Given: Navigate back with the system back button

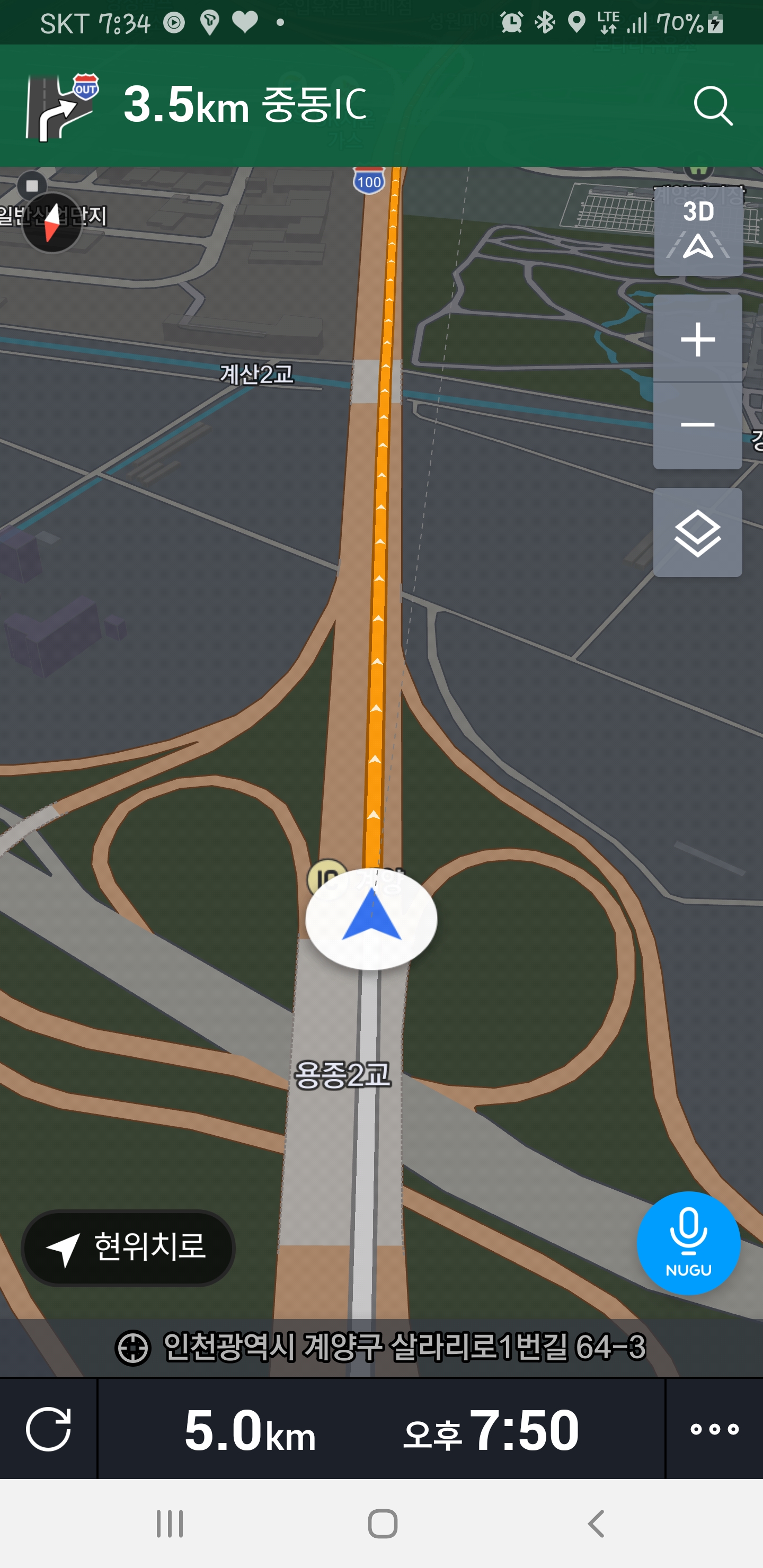Looking at the screenshot, I should (x=596, y=1524).
